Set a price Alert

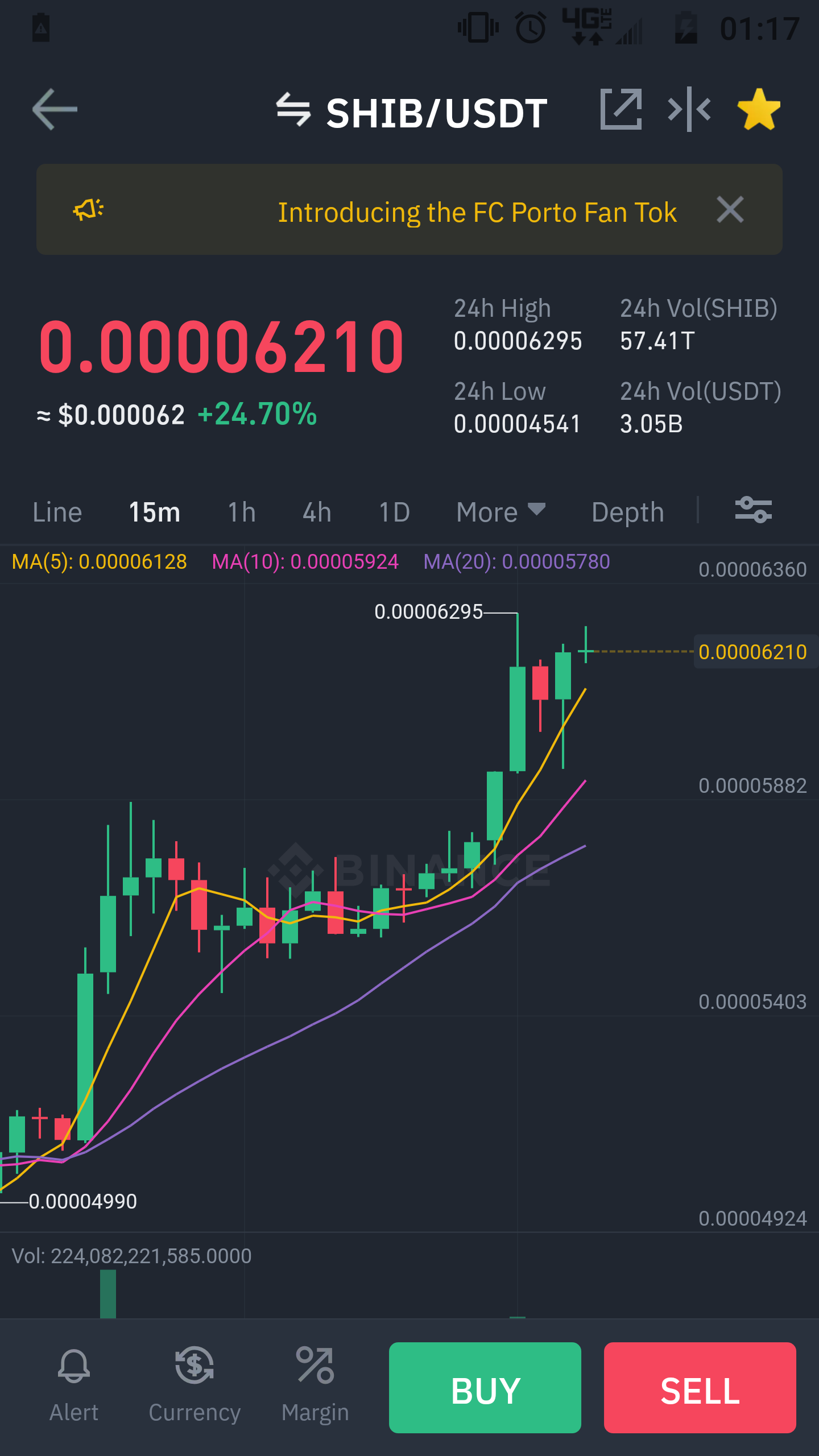pyautogui.click(x=74, y=1385)
